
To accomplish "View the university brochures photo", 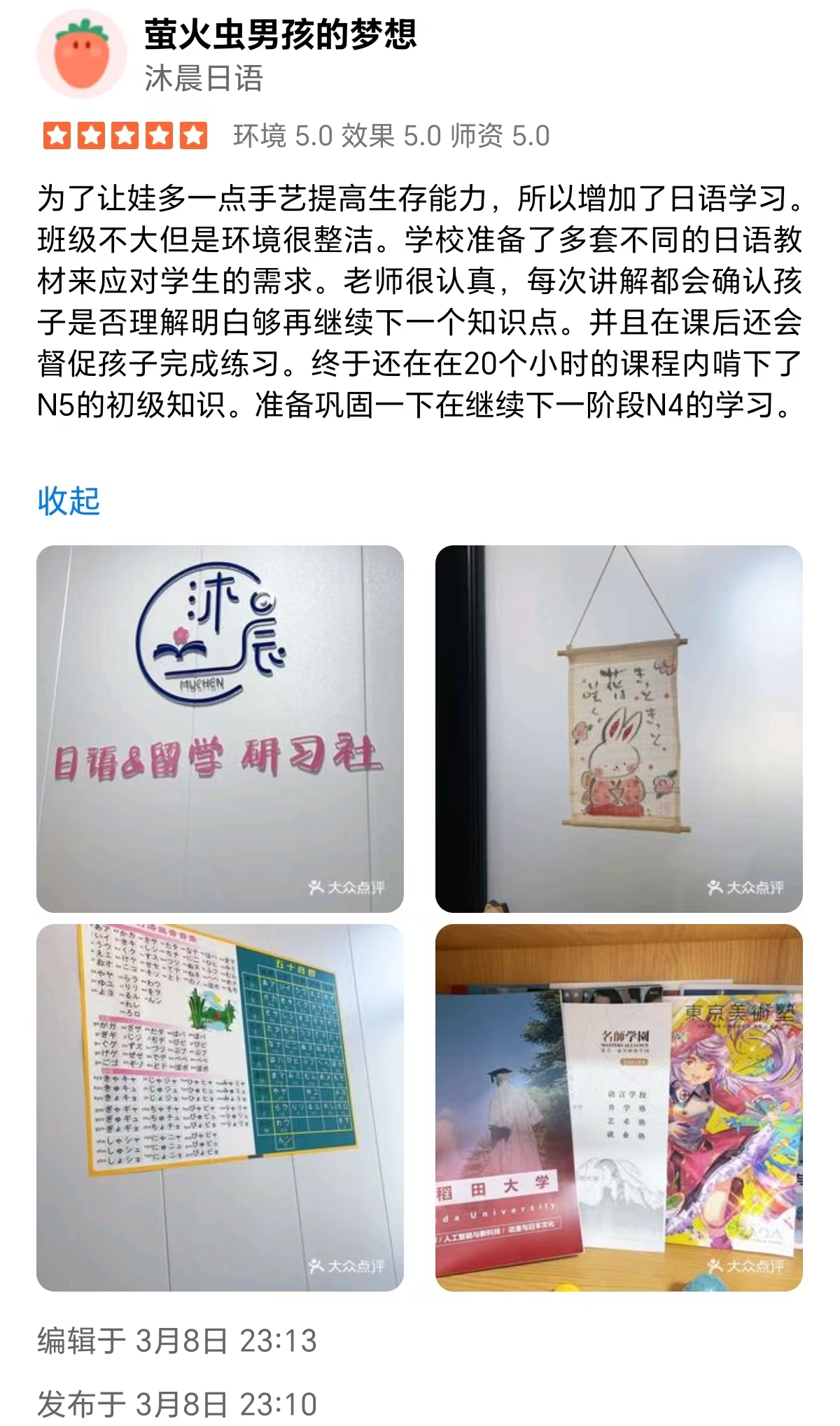I will [619, 1107].
